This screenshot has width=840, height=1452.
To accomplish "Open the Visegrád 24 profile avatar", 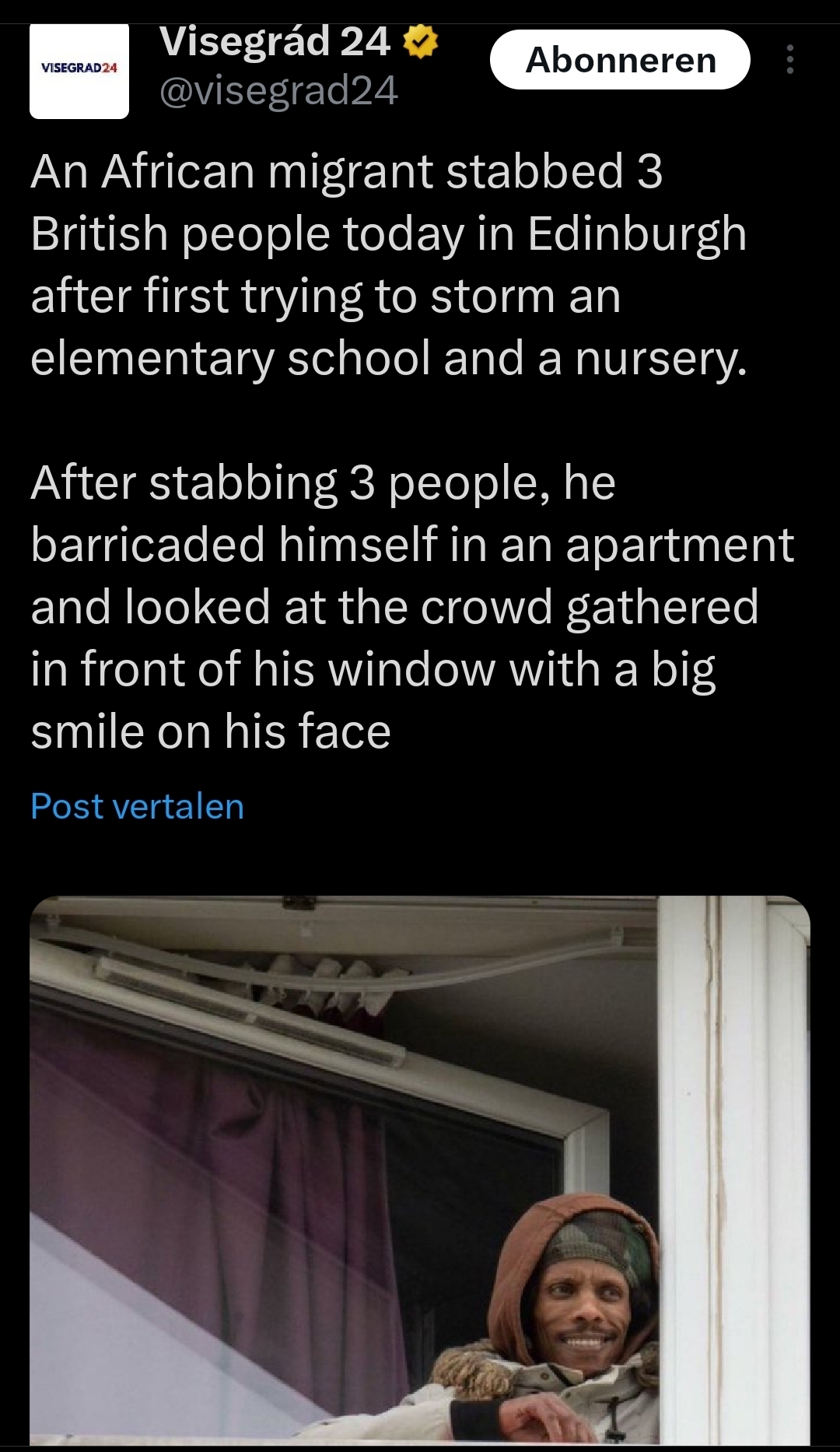I will coord(79,71).
